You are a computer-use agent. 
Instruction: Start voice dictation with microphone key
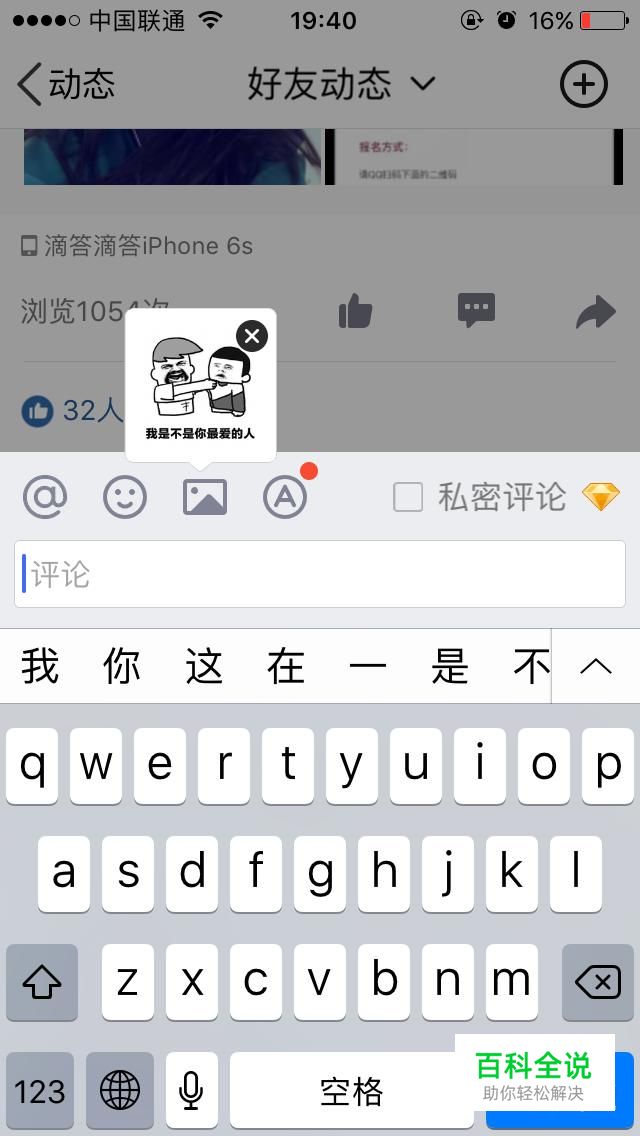pos(191,1090)
